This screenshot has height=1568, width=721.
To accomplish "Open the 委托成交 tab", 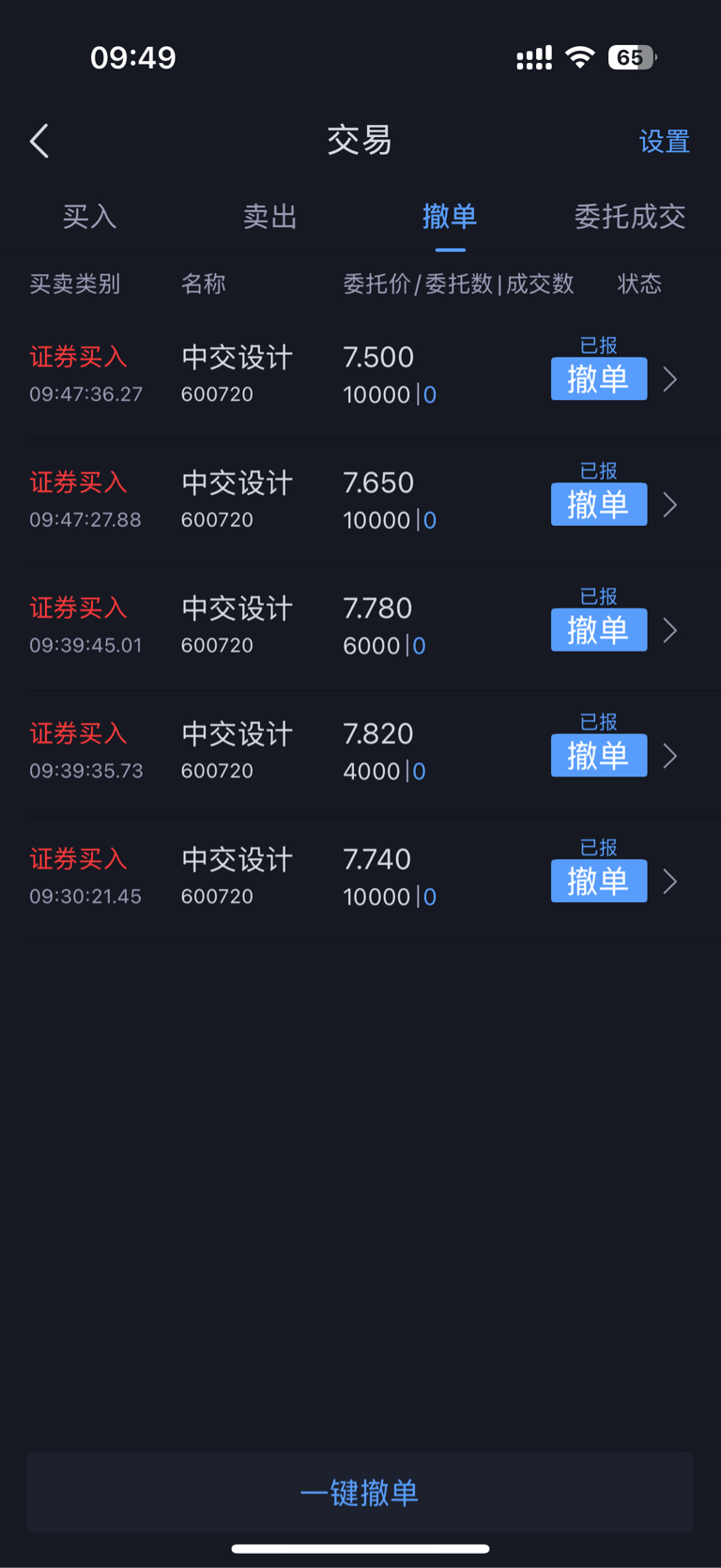I will [x=630, y=217].
